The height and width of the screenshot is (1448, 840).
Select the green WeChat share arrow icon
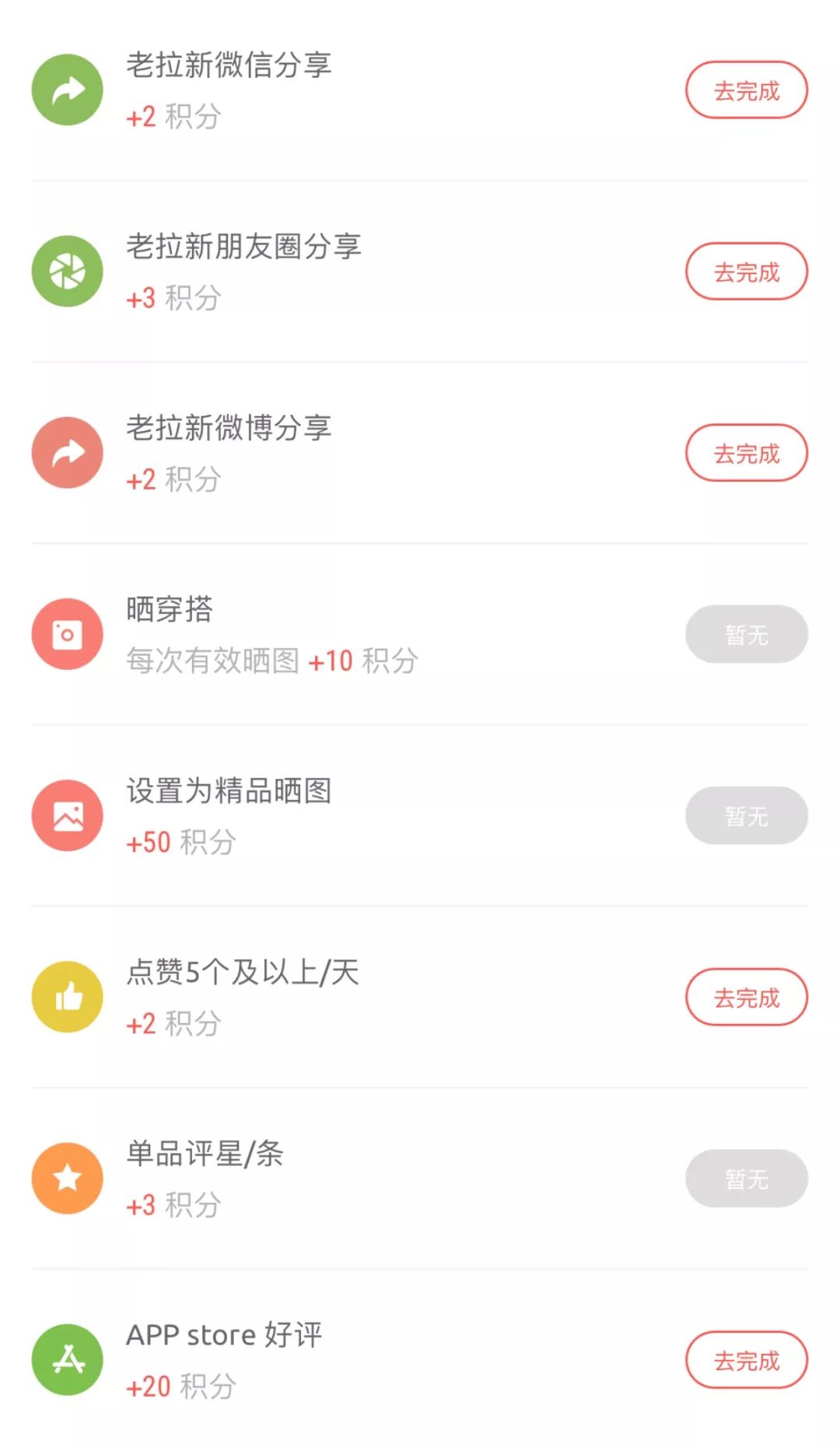tap(66, 89)
